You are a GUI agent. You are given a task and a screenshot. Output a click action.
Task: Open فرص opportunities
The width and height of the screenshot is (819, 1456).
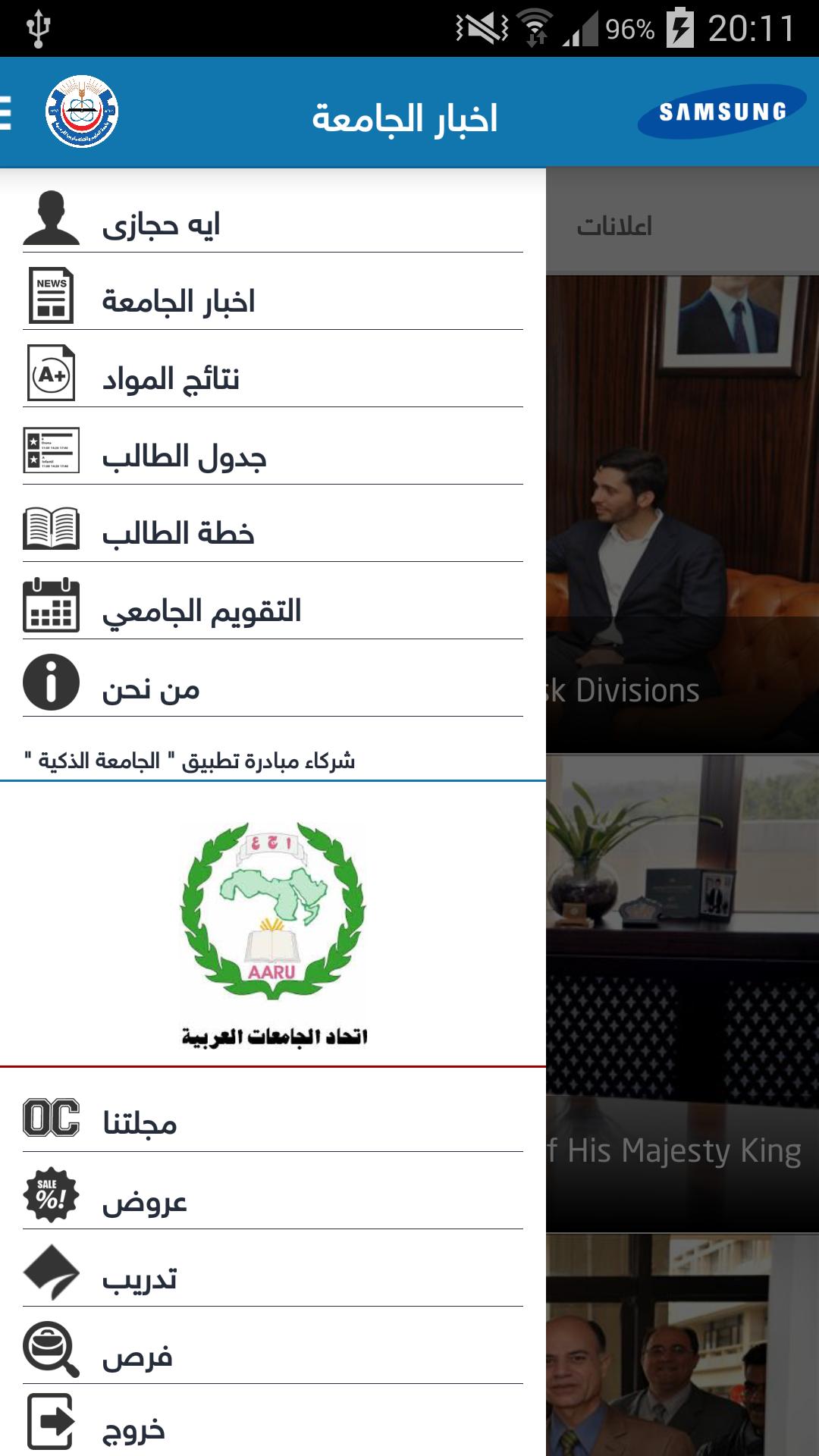[273, 1354]
